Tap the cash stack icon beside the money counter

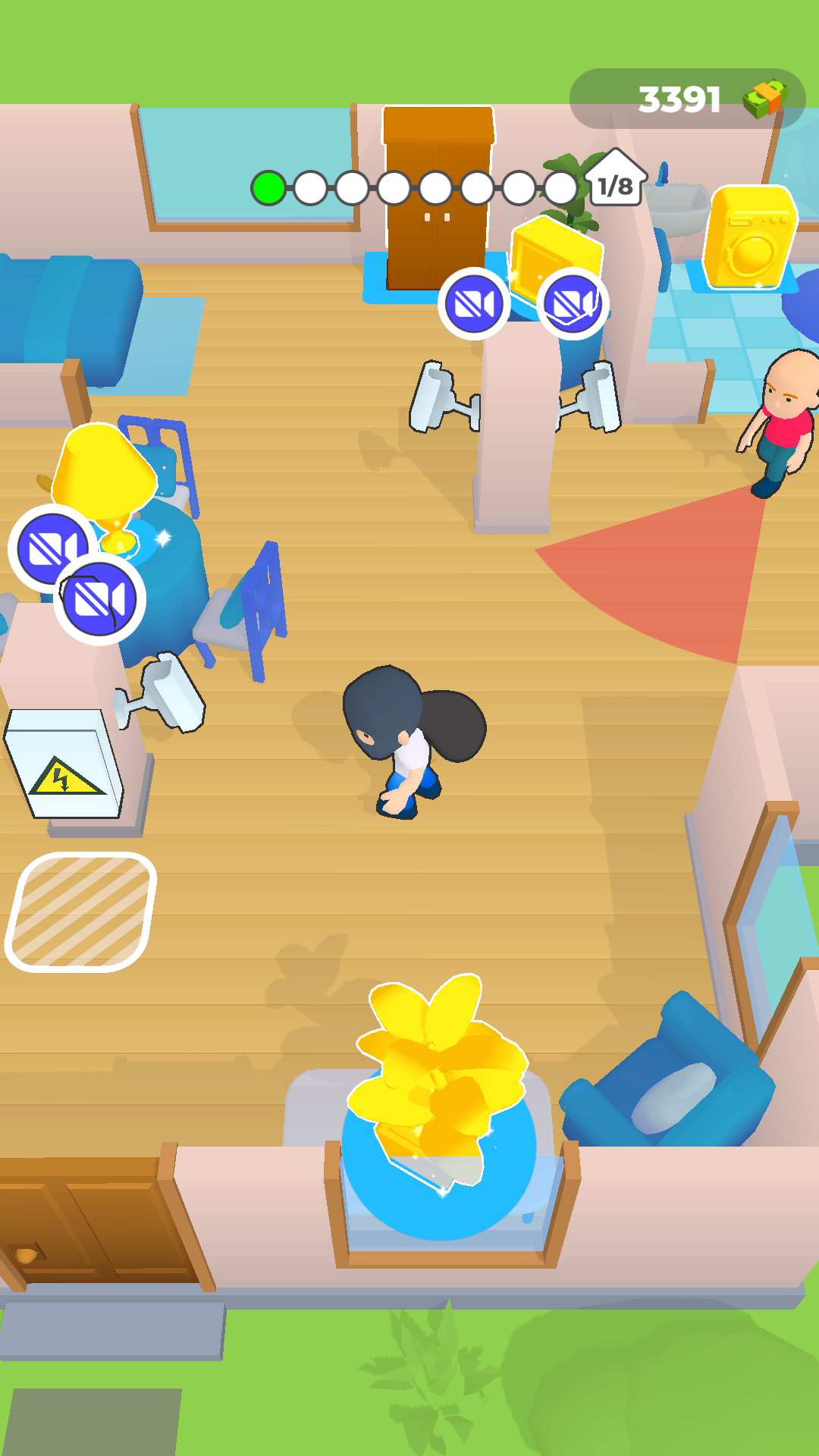pos(764,96)
